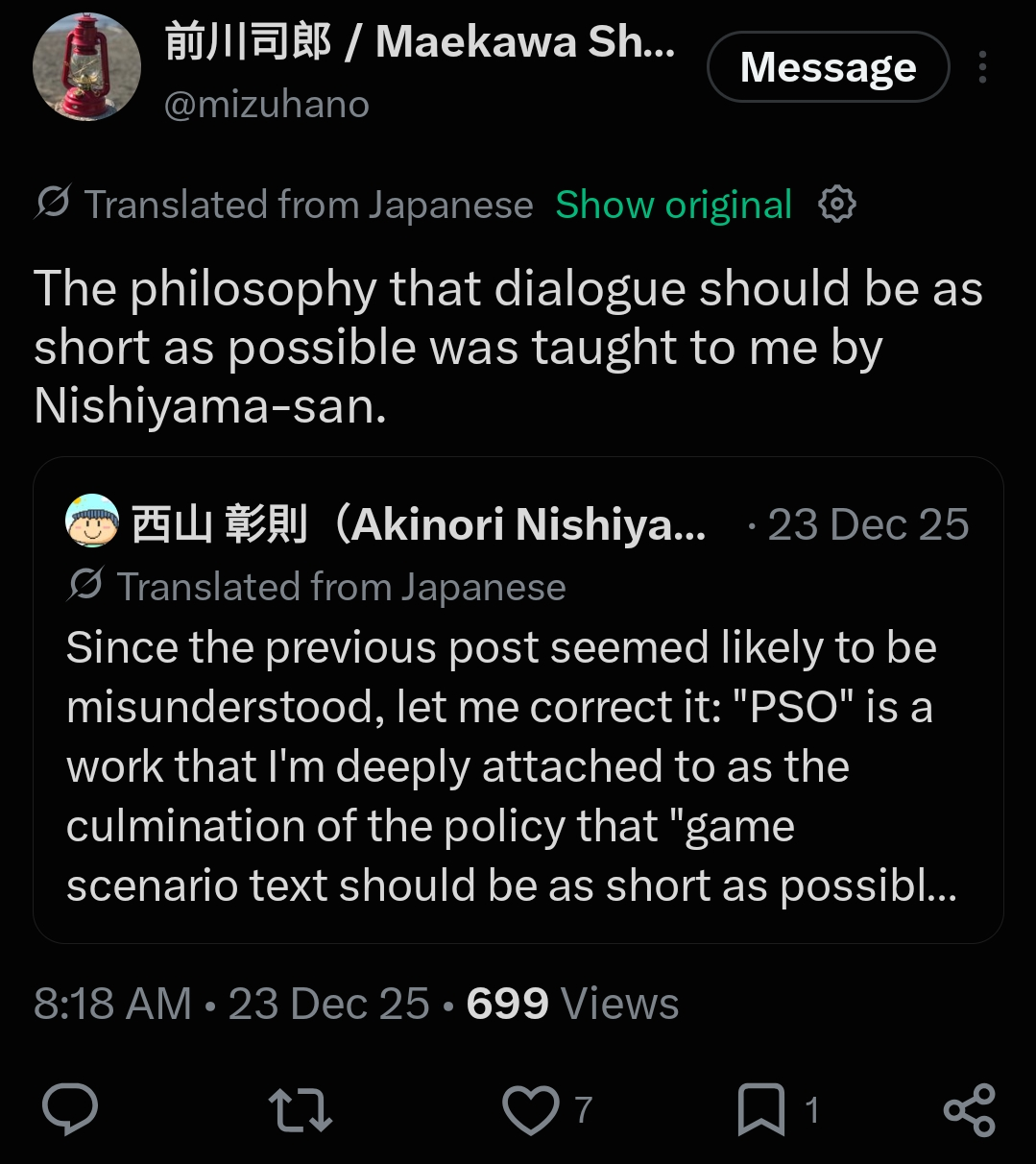Bookmark this post

click(x=761, y=1110)
